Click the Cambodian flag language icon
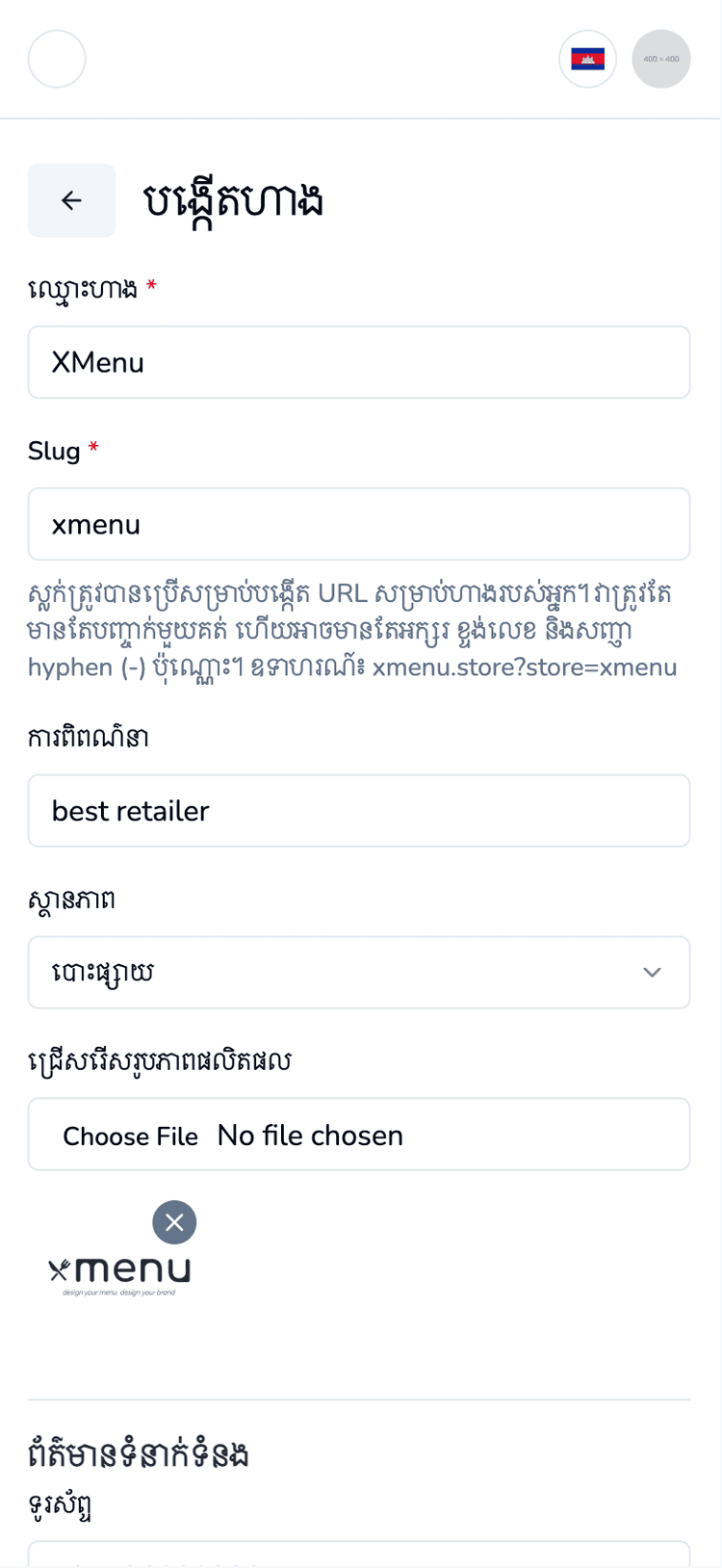 point(587,59)
